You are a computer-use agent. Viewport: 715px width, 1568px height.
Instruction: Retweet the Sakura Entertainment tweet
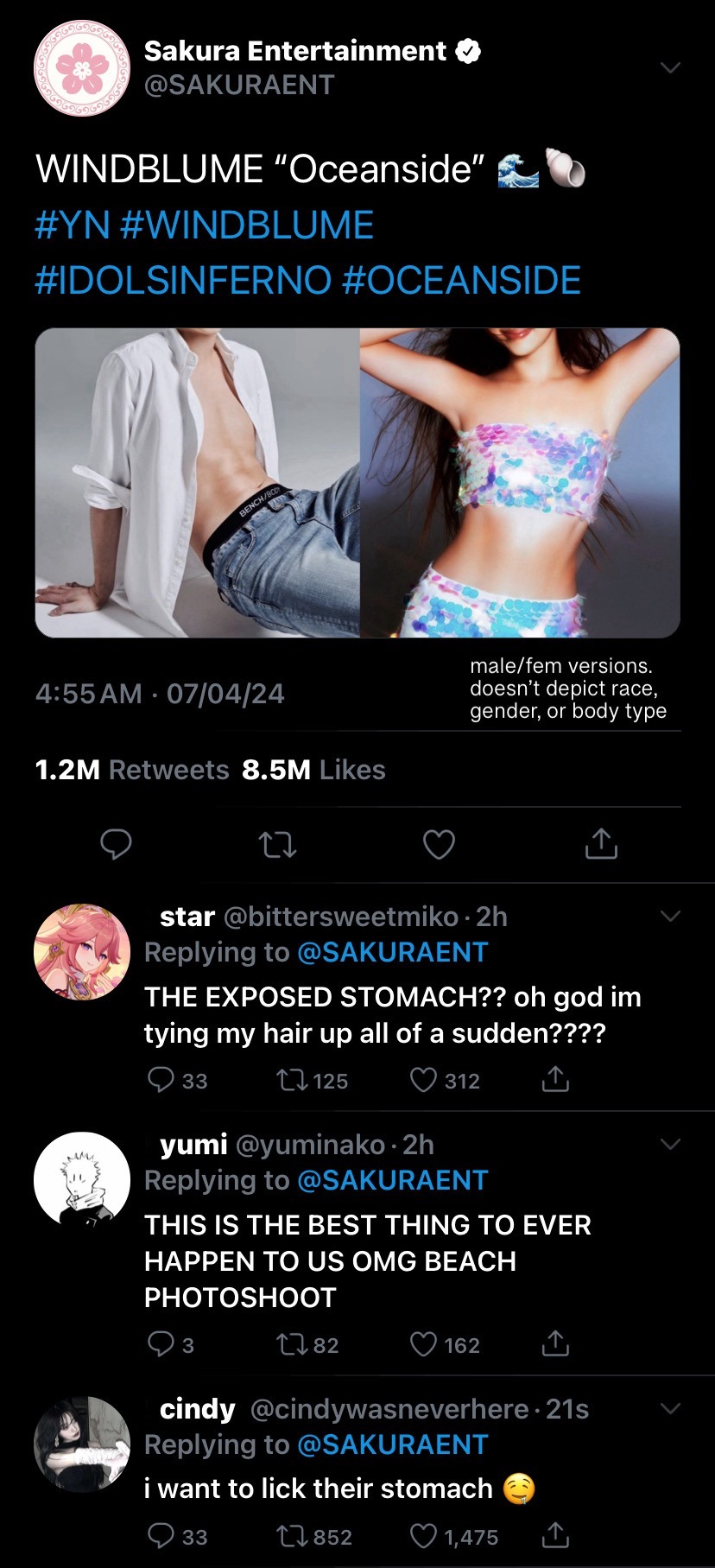(x=278, y=844)
